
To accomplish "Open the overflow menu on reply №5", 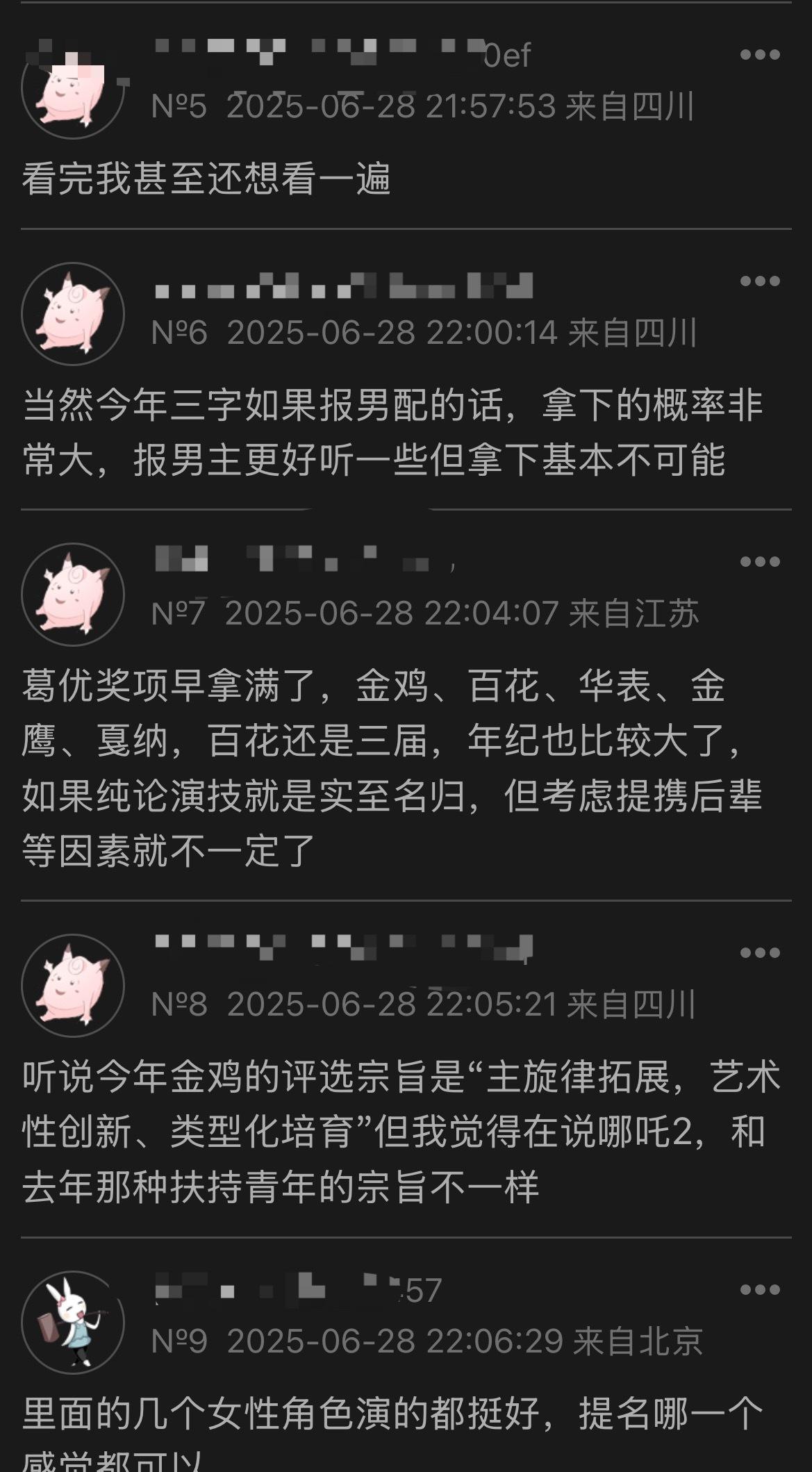I will tap(760, 55).
